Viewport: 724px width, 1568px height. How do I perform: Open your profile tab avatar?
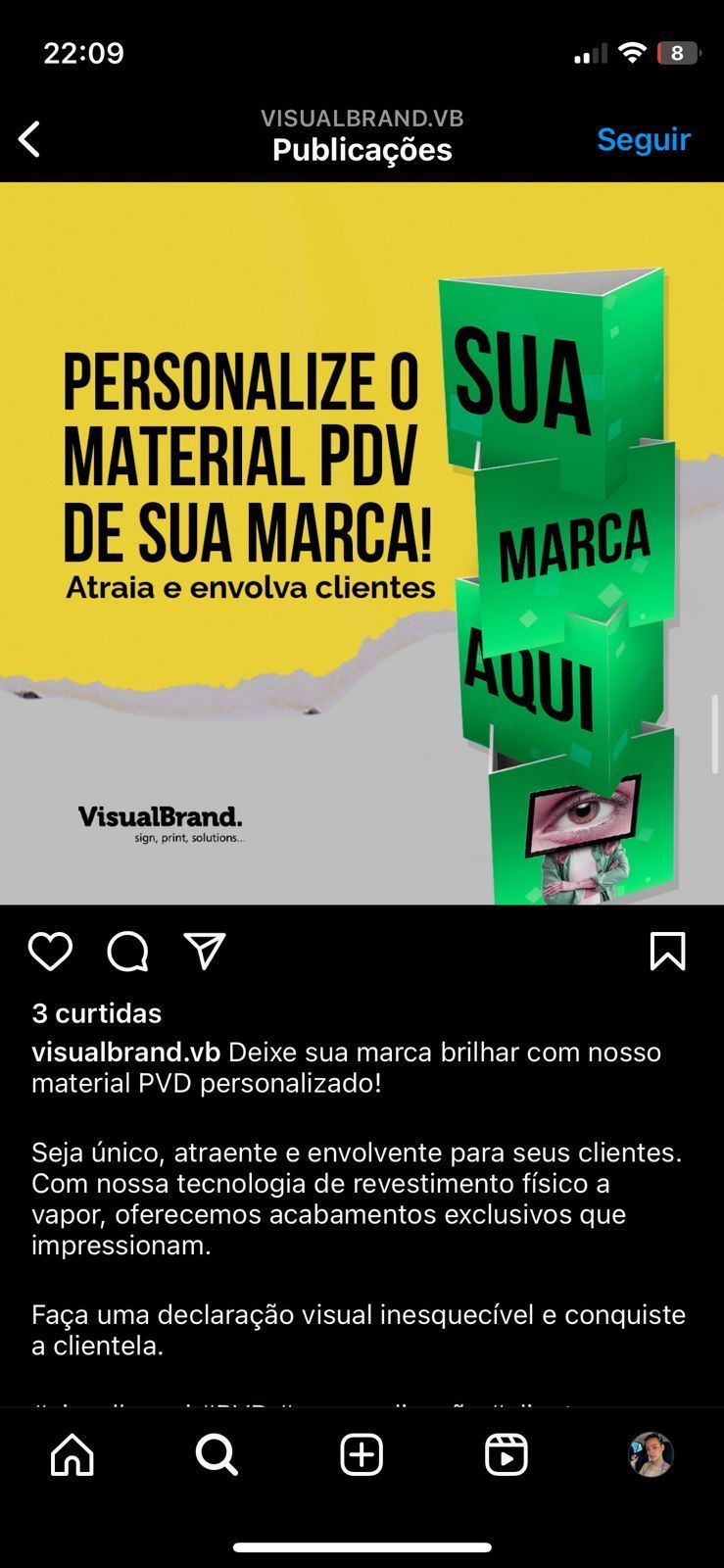[x=651, y=1455]
